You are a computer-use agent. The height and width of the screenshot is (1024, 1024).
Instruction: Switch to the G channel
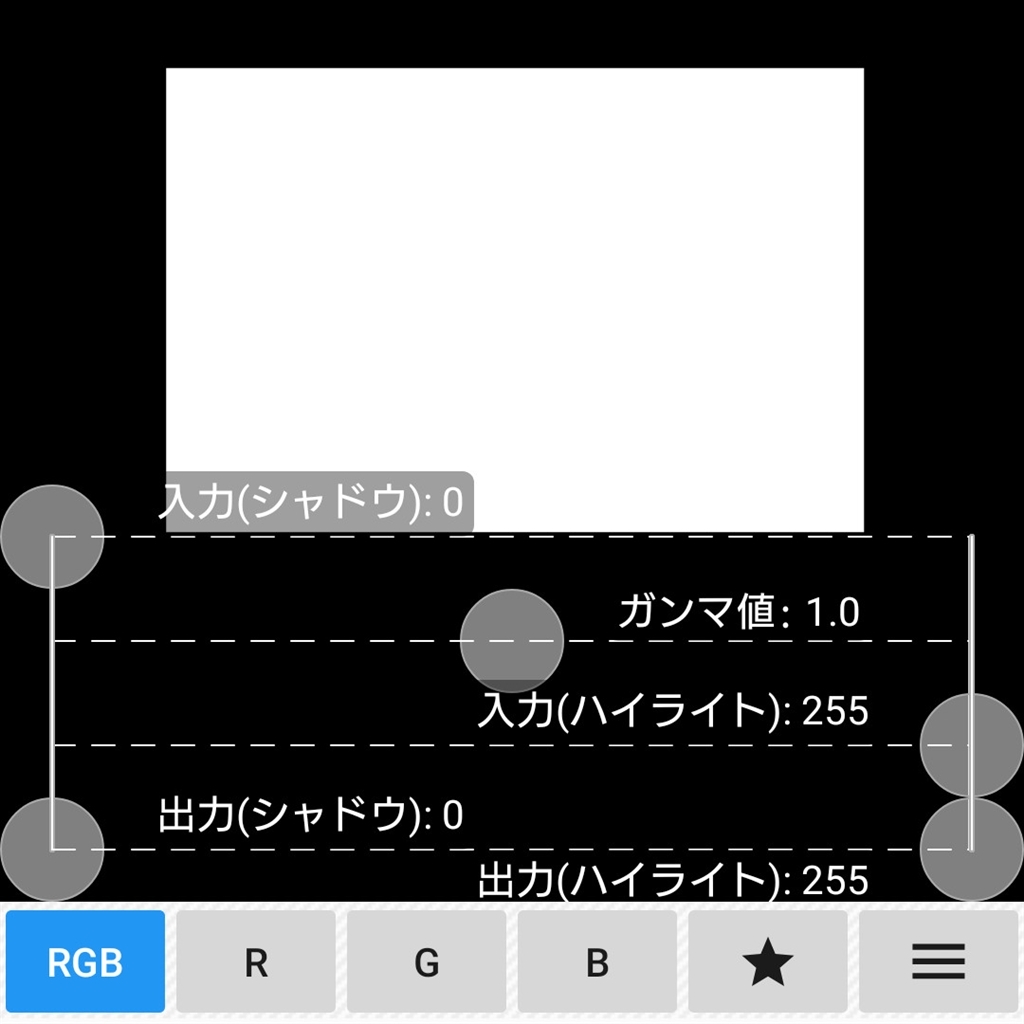427,962
